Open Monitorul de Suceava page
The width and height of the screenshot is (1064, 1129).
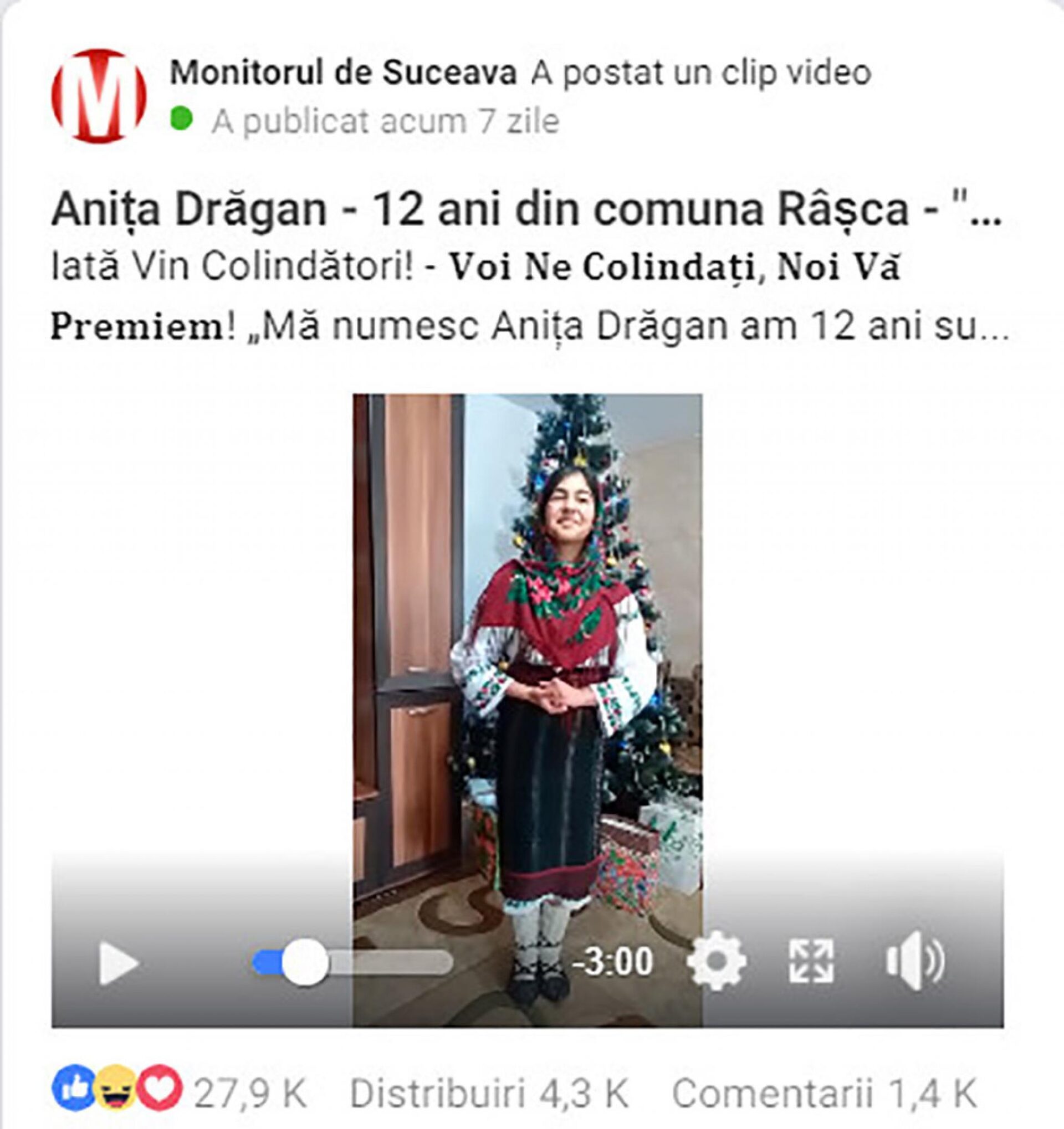click(343, 73)
